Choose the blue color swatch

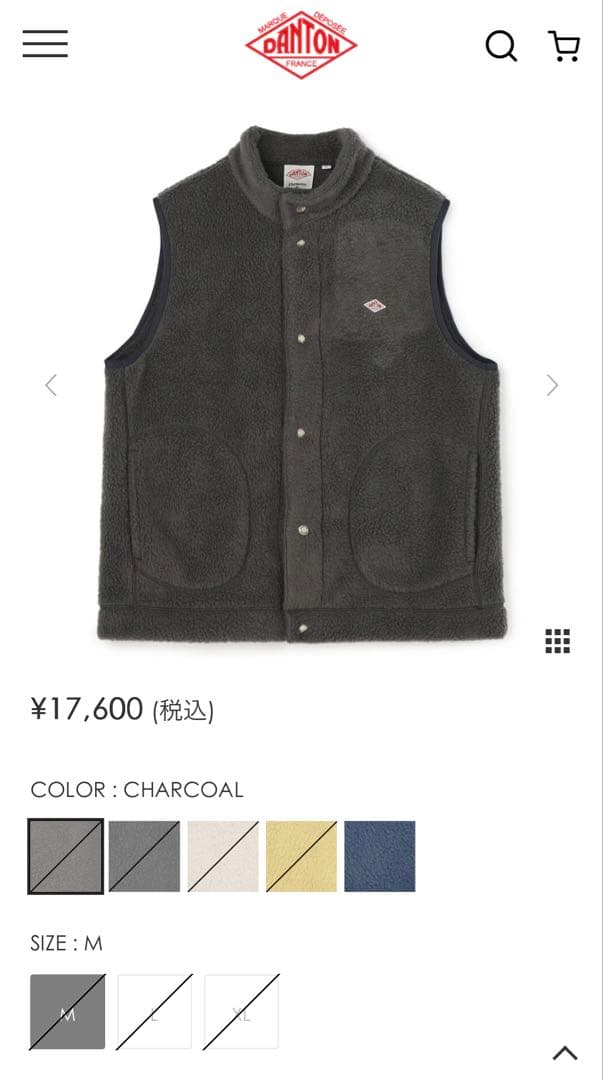tap(380, 856)
